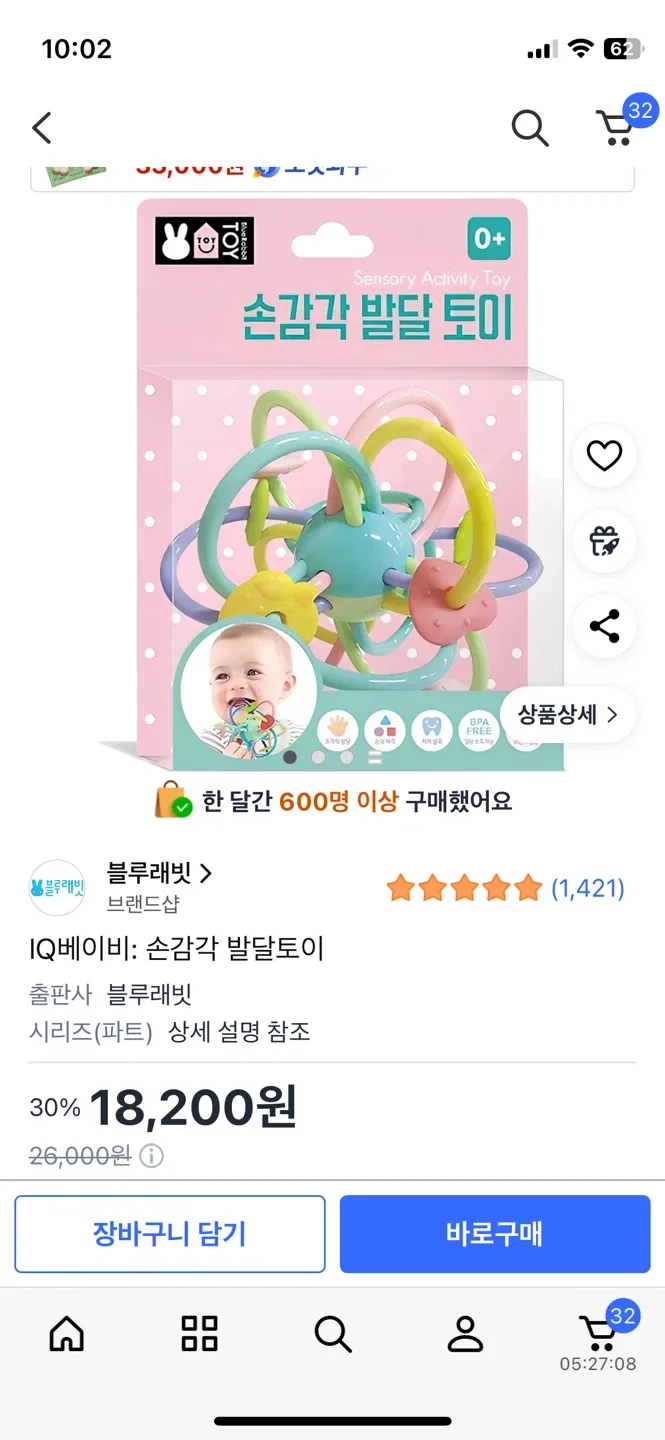This screenshot has height=1440, width=665.
Task: Open the cart tab in bottom navigation
Action: coord(598,1333)
